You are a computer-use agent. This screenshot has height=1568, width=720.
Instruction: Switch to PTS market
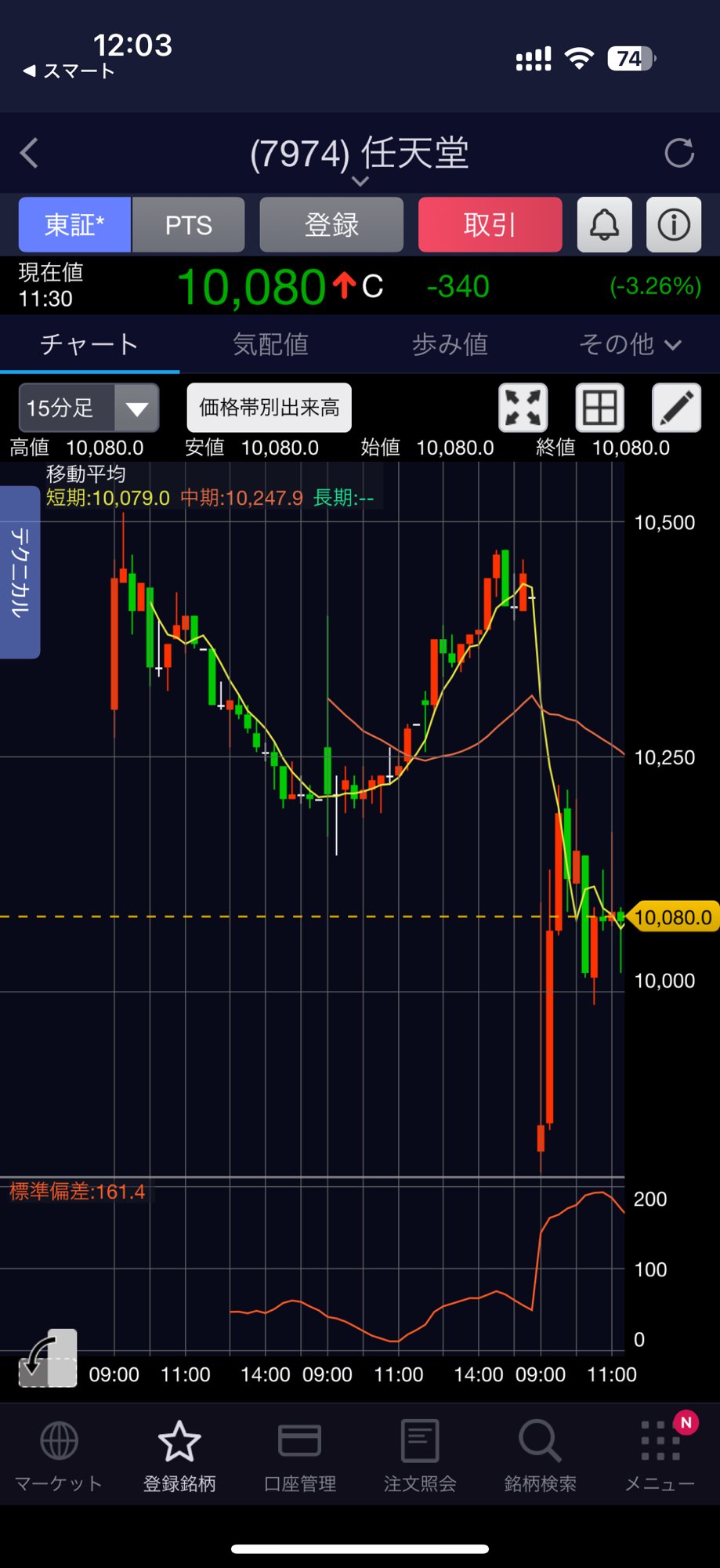click(x=188, y=225)
